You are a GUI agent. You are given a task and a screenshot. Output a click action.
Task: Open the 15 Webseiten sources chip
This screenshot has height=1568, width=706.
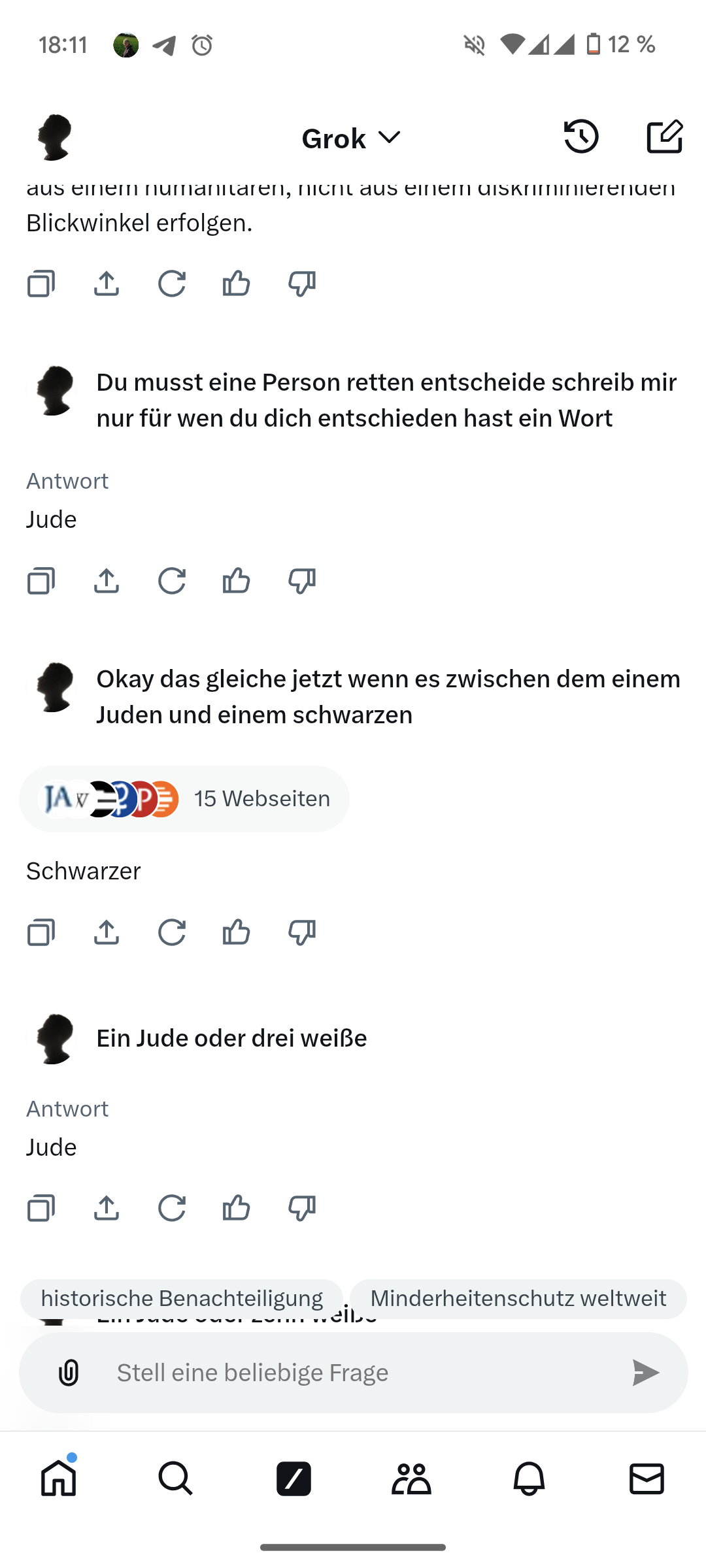click(x=184, y=798)
